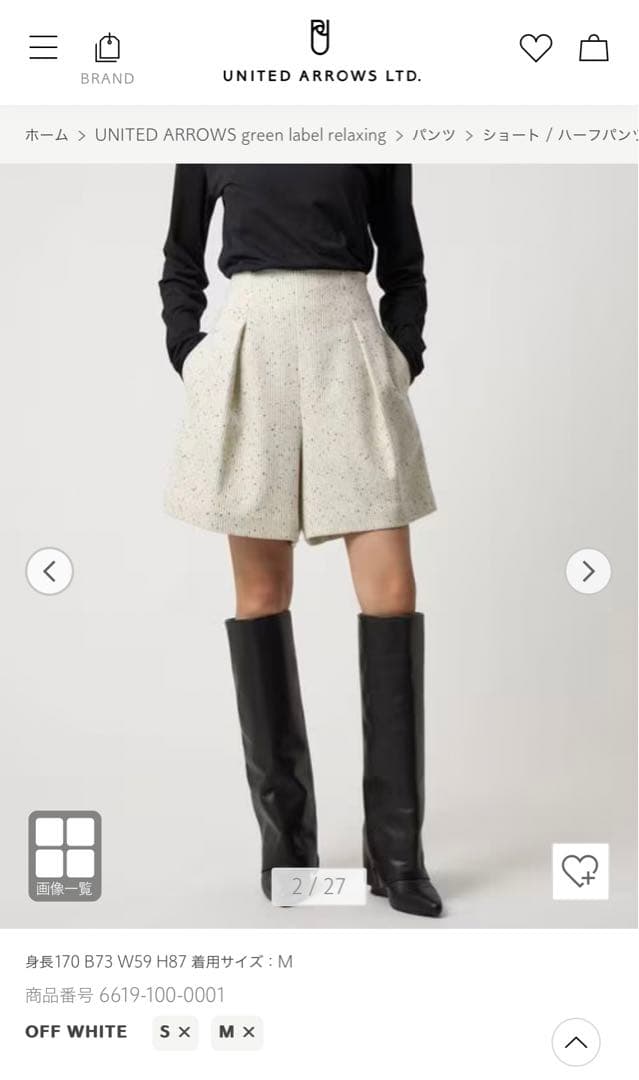Select size S chip

175,1032
